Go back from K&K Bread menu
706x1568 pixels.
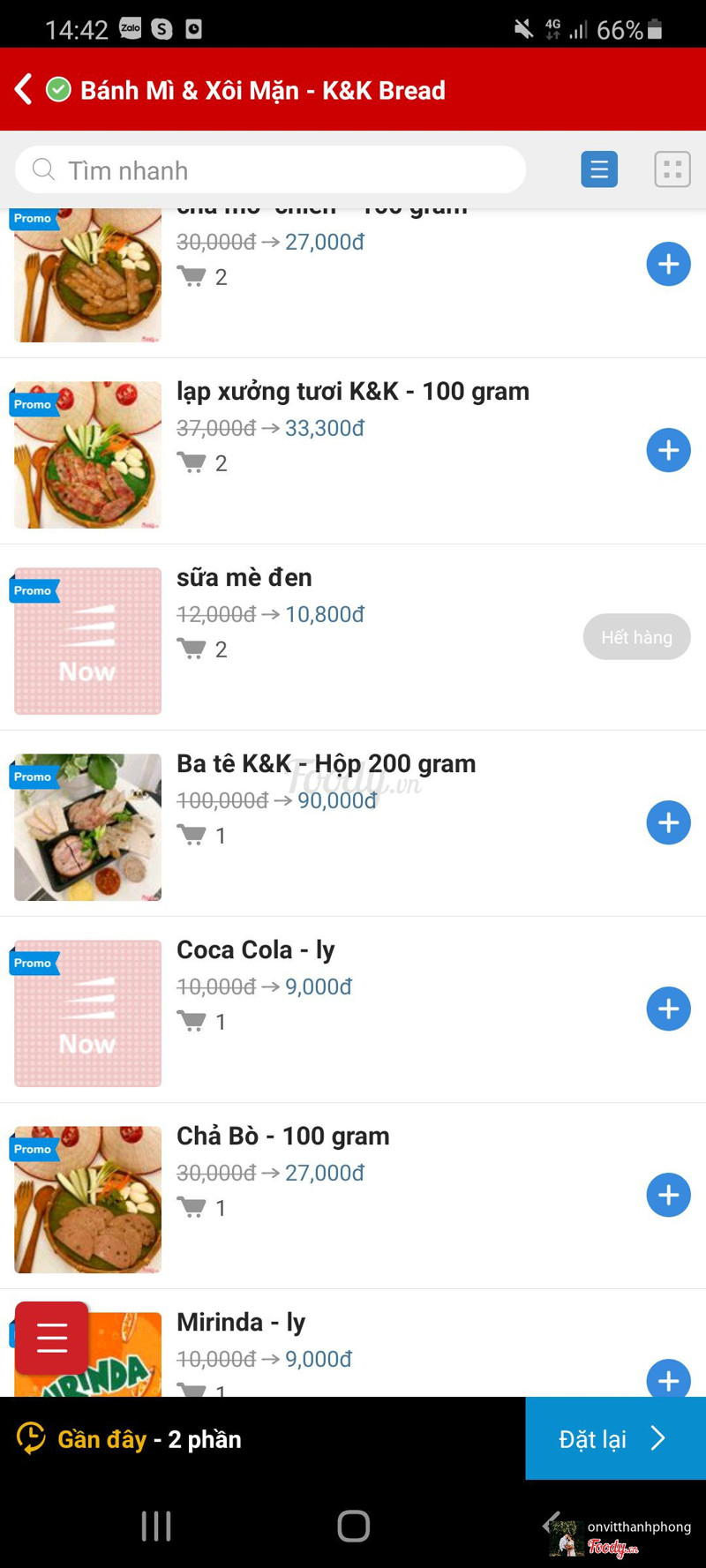point(24,89)
